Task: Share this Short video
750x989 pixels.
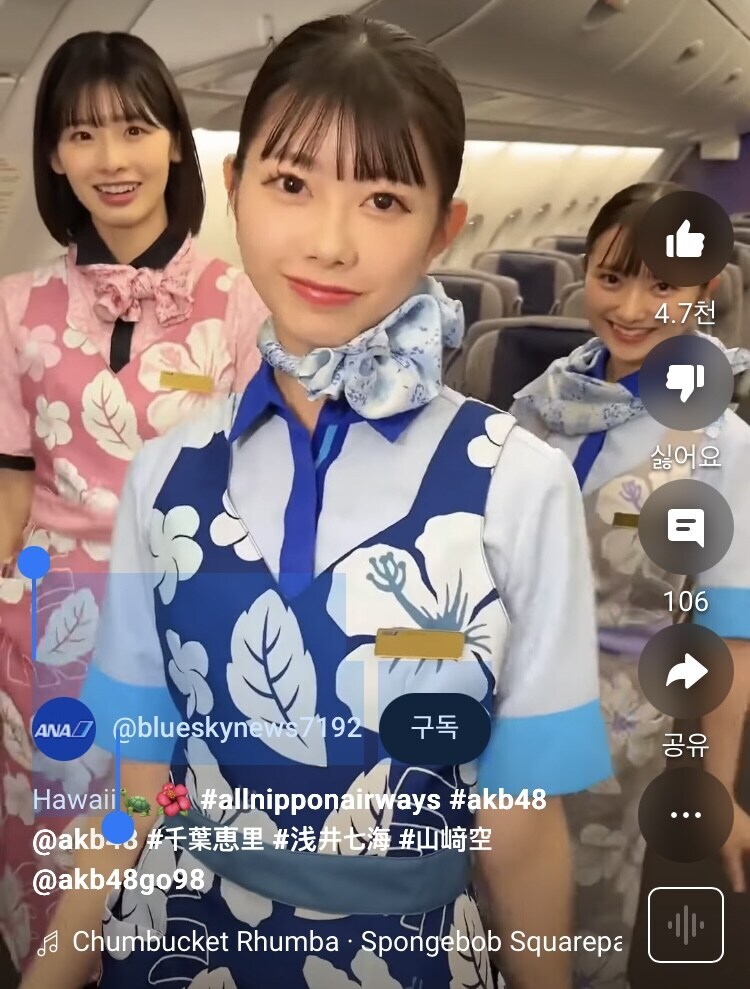Action: (686, 672)
